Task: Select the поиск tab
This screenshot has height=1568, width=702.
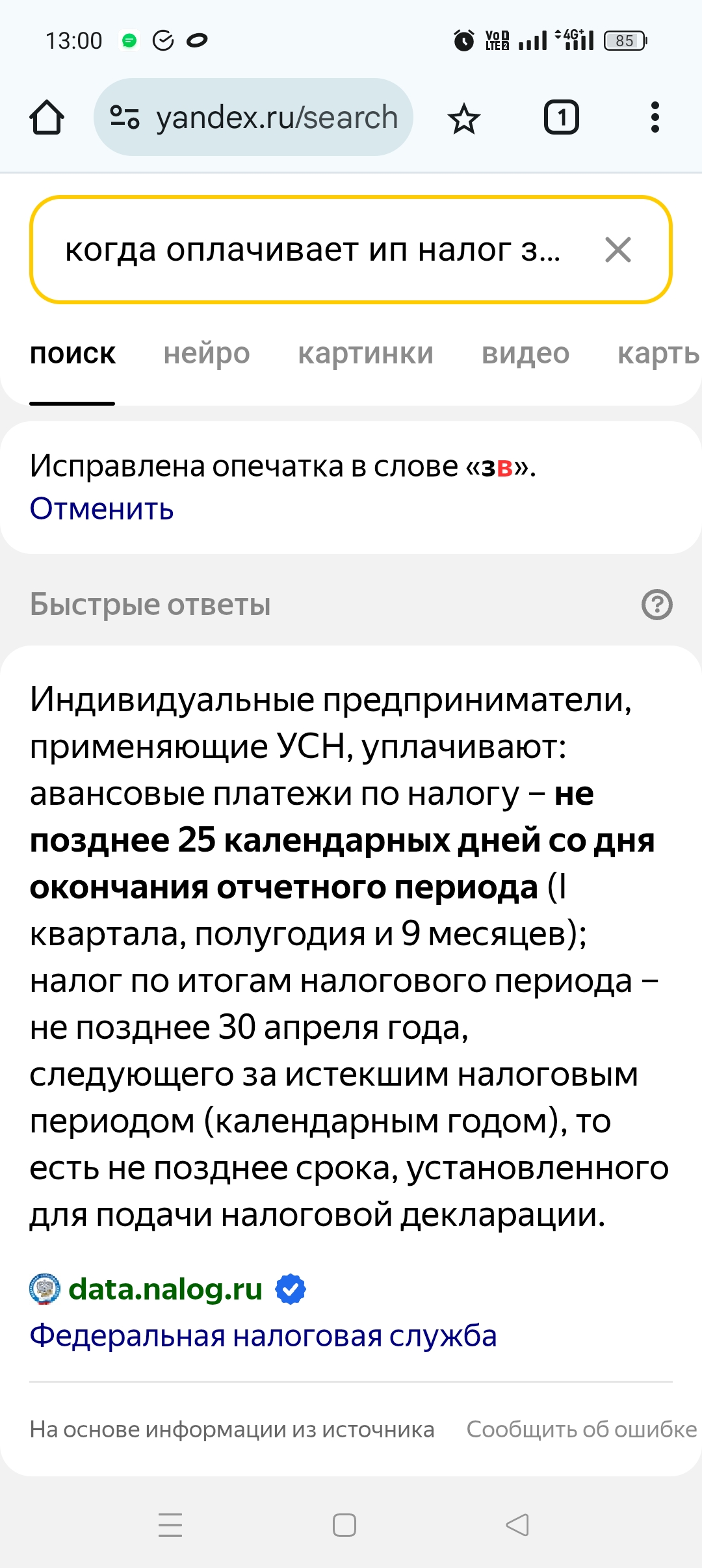Action: (x=73, y=354)
